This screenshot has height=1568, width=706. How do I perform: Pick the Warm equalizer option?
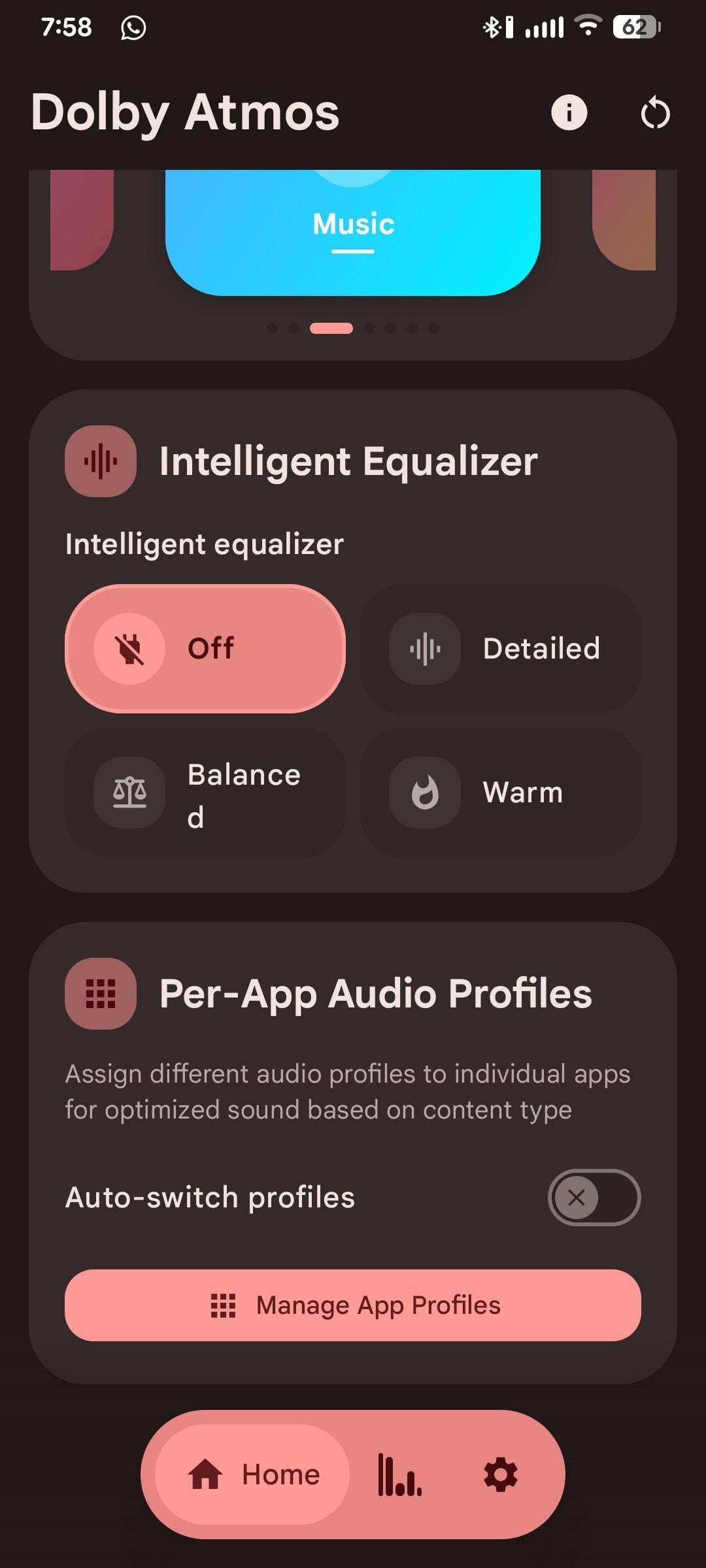click(x=501, y=792)
